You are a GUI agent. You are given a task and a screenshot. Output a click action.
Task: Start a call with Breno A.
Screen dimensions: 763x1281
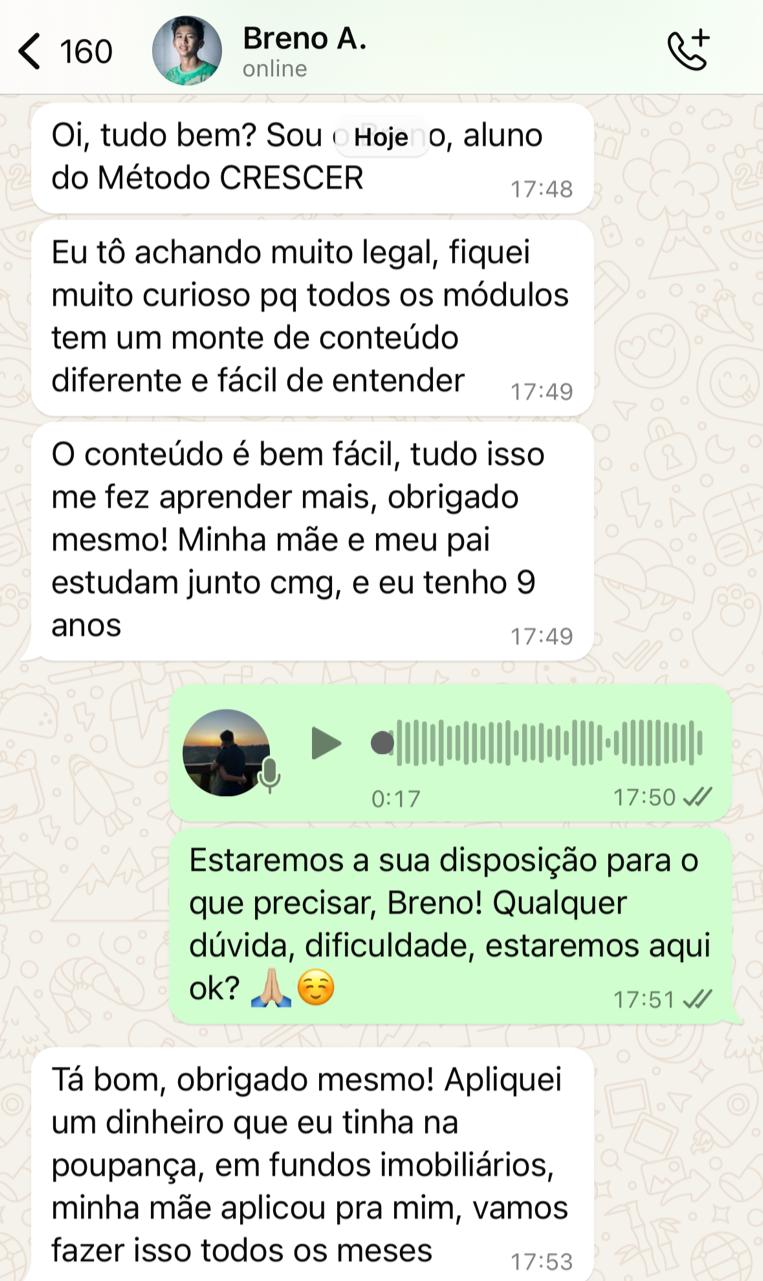pos(688,50)
